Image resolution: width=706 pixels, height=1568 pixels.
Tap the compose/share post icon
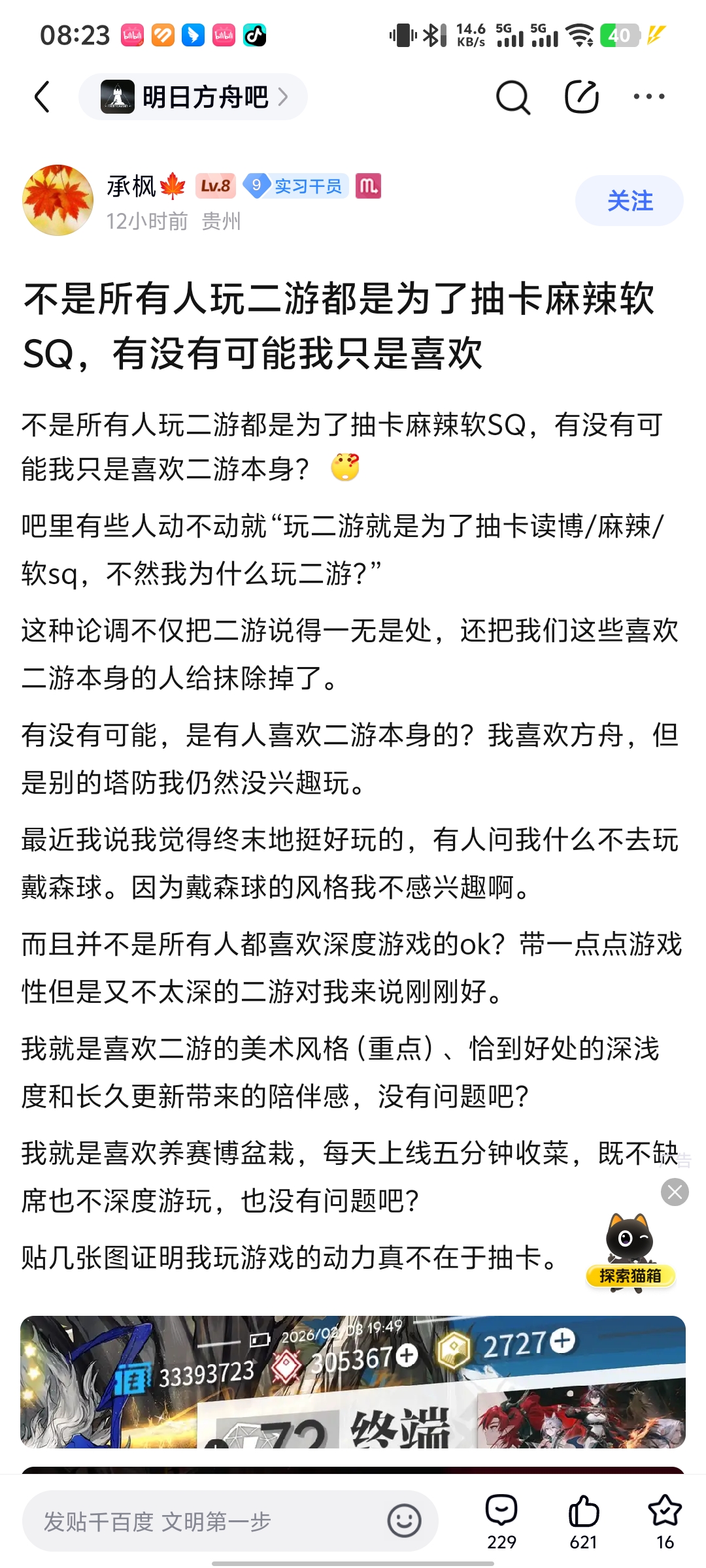581,97
